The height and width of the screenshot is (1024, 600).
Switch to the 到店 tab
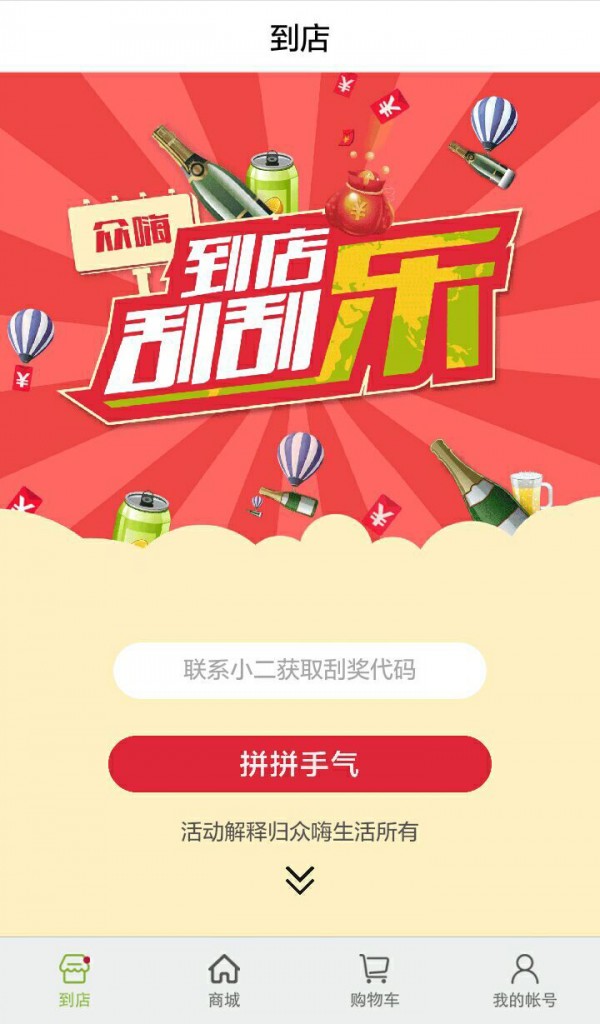tap(75, 980)
